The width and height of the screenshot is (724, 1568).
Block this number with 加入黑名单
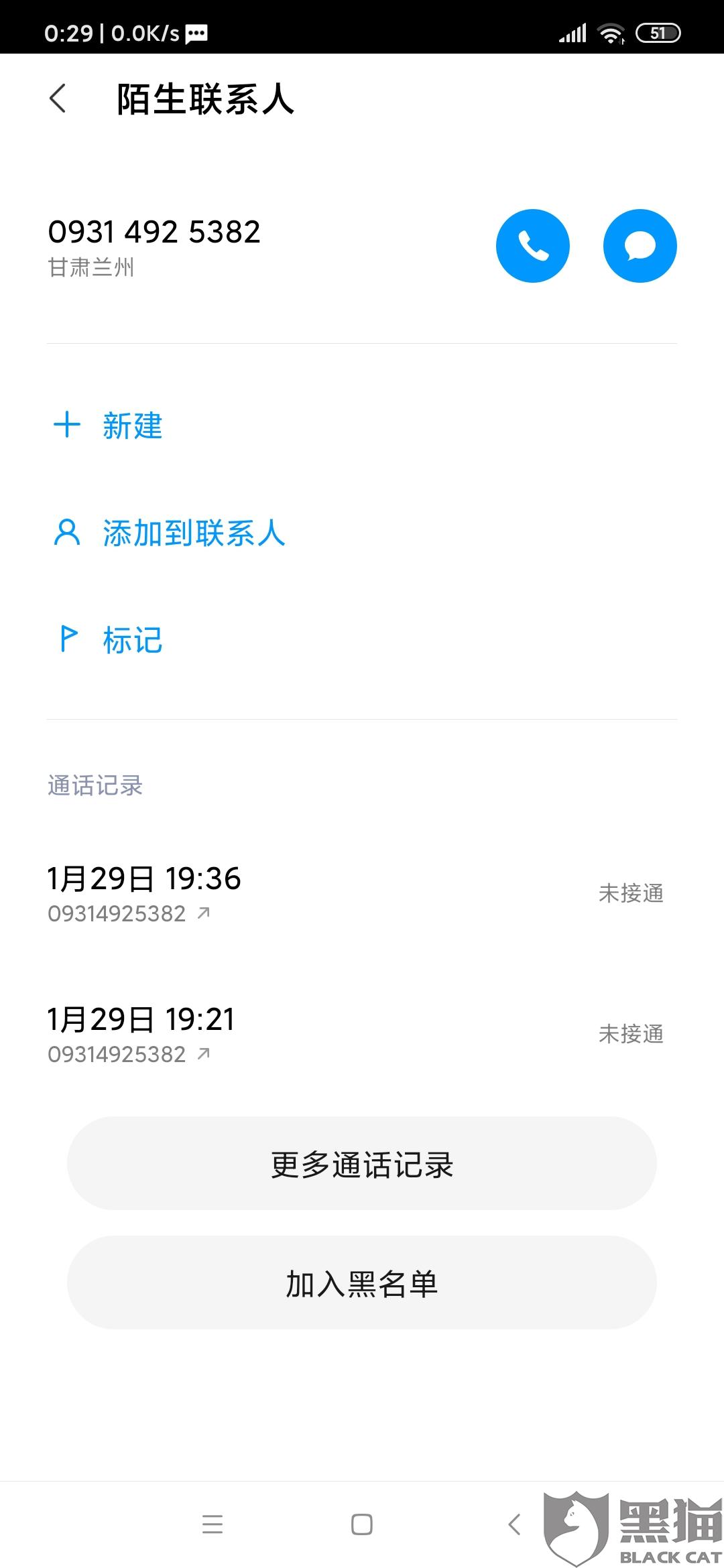point(361,1283)
